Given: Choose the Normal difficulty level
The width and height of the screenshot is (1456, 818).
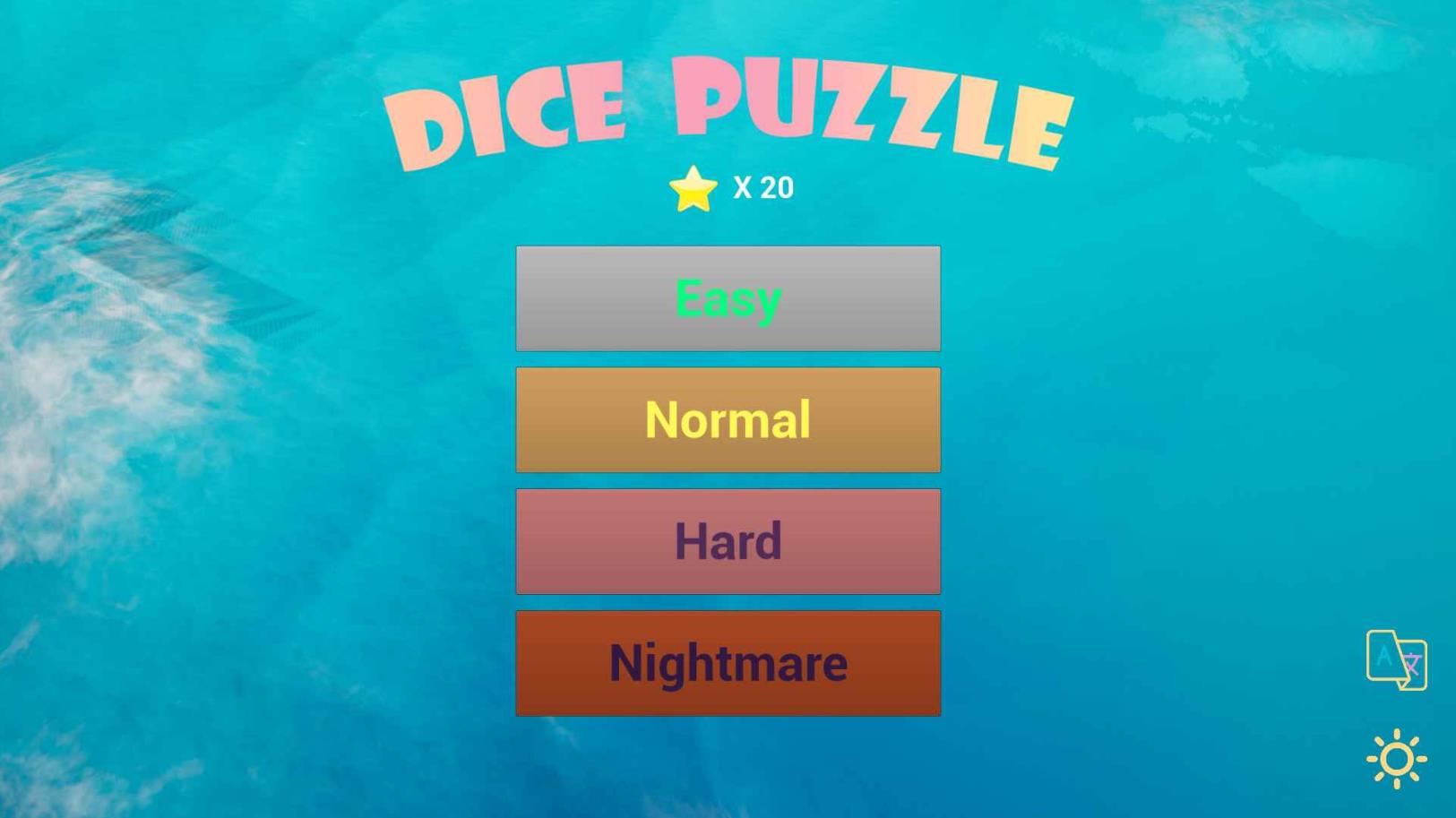Looking at the screenshot, I should [728, 419].
